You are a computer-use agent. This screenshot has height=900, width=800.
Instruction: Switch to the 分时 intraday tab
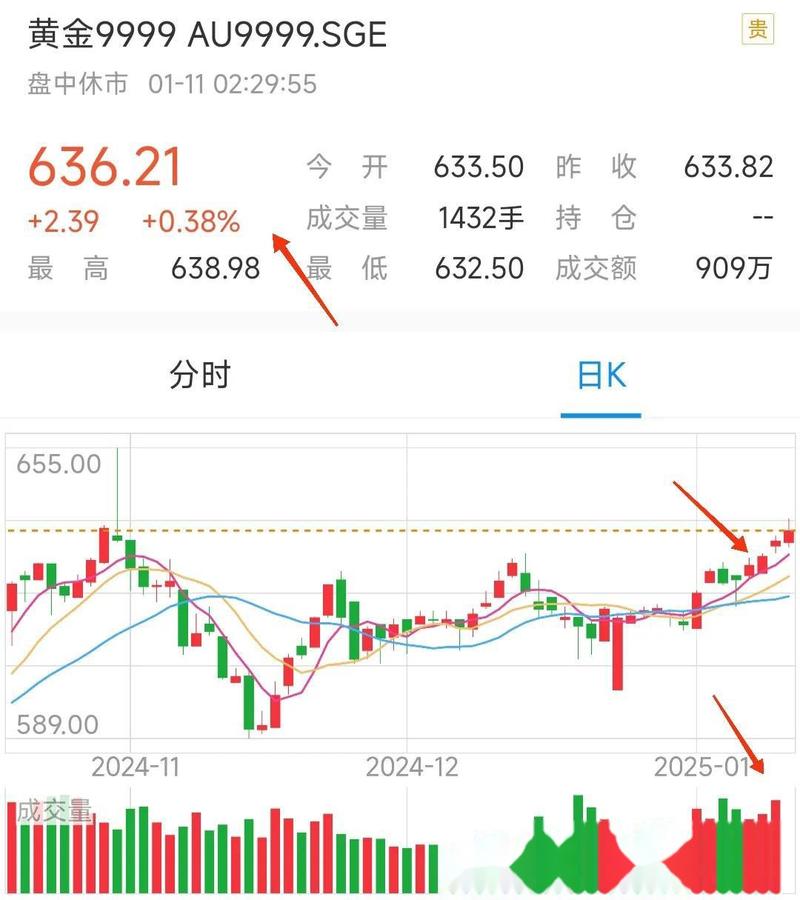coord(199,376)
